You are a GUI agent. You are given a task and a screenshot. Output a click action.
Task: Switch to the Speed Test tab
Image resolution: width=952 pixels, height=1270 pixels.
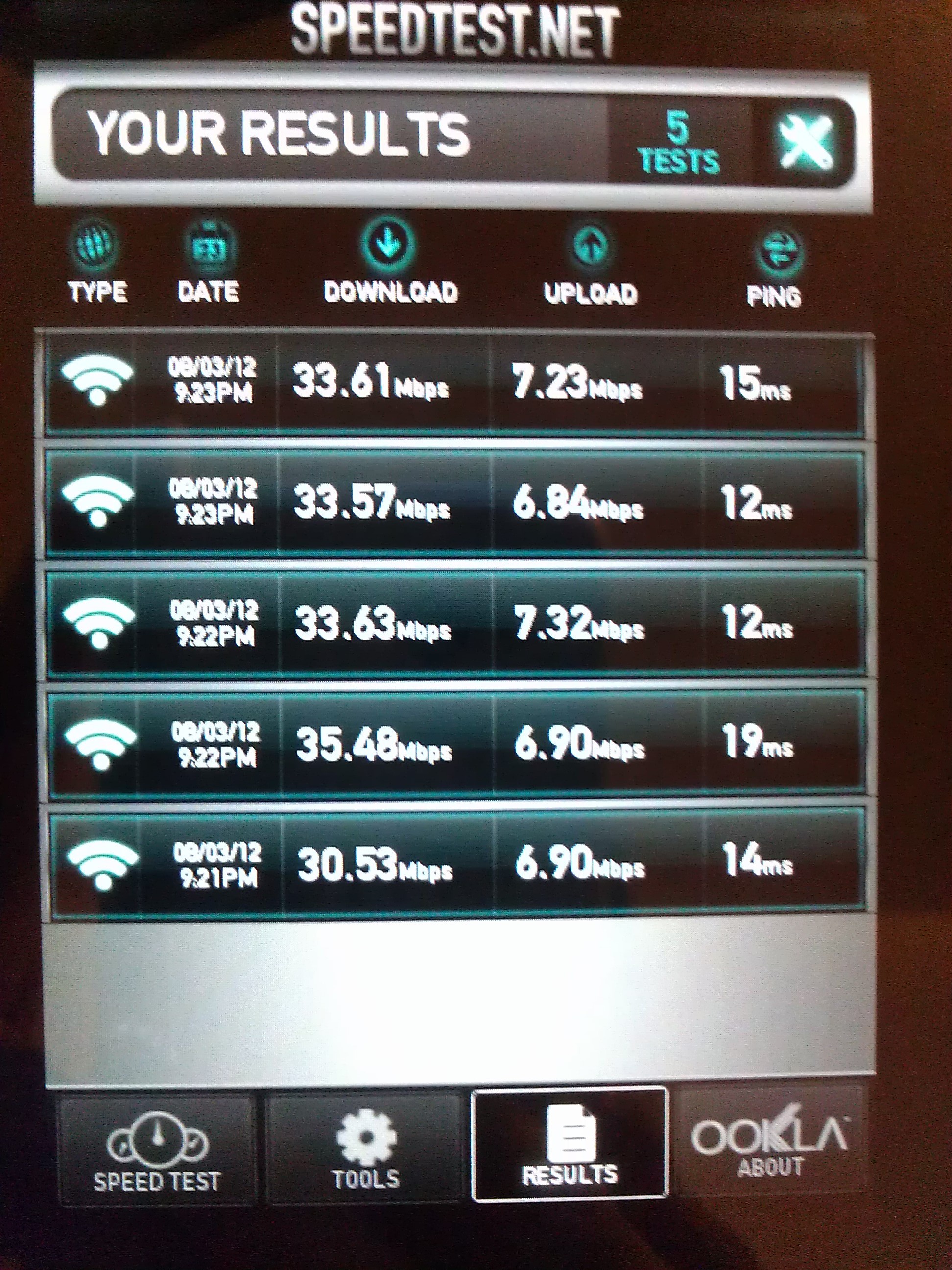pos(157,1150)
